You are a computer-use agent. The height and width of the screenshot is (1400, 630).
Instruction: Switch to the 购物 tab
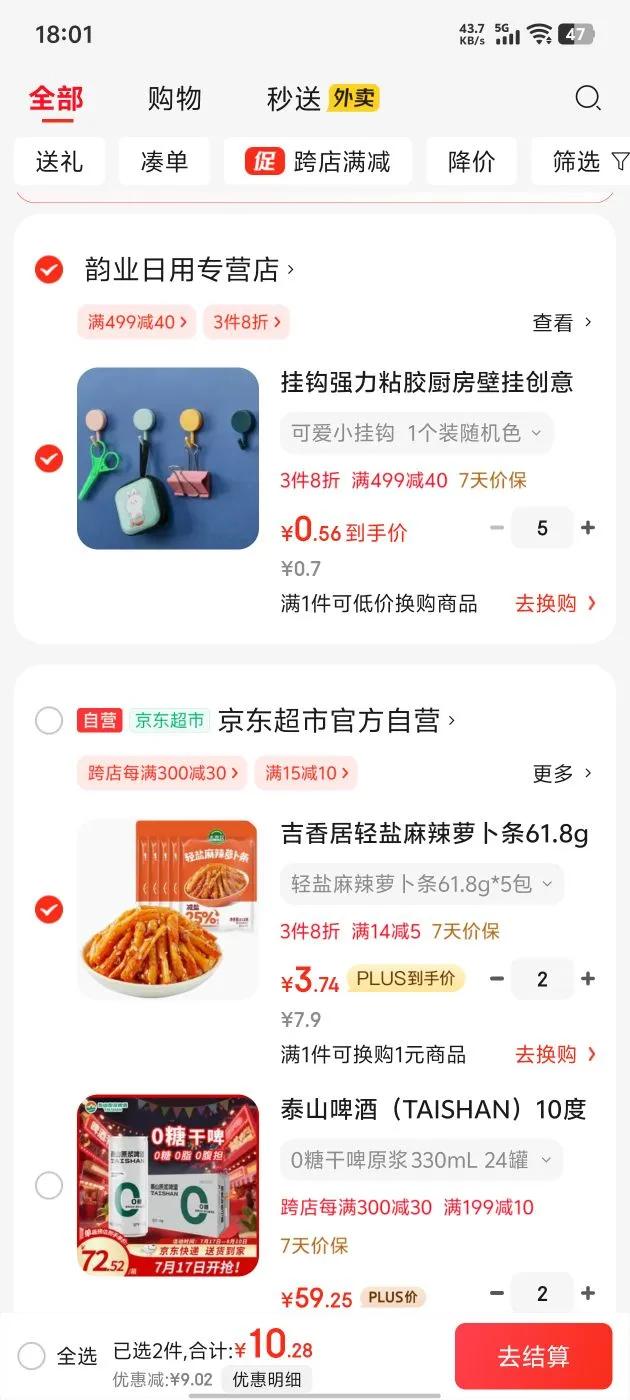[x=174, y=99]
